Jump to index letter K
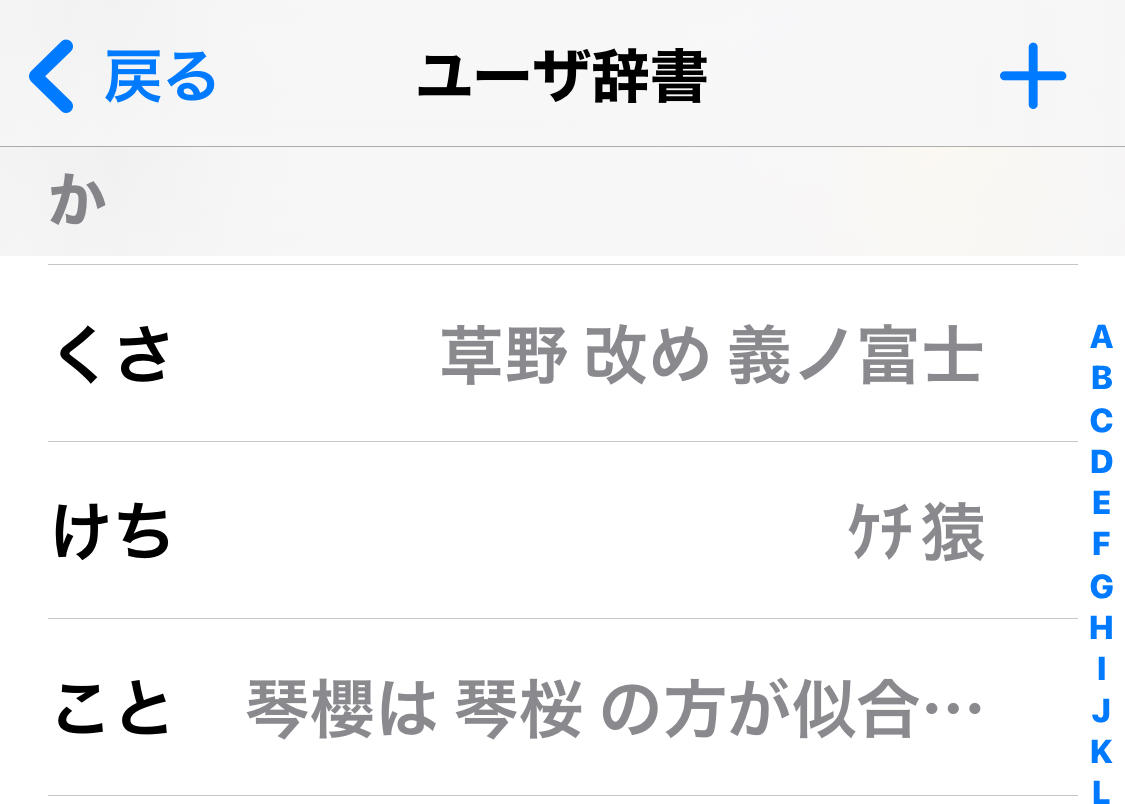This screenshot has height=804, width=1125. tap(1101, 751)
